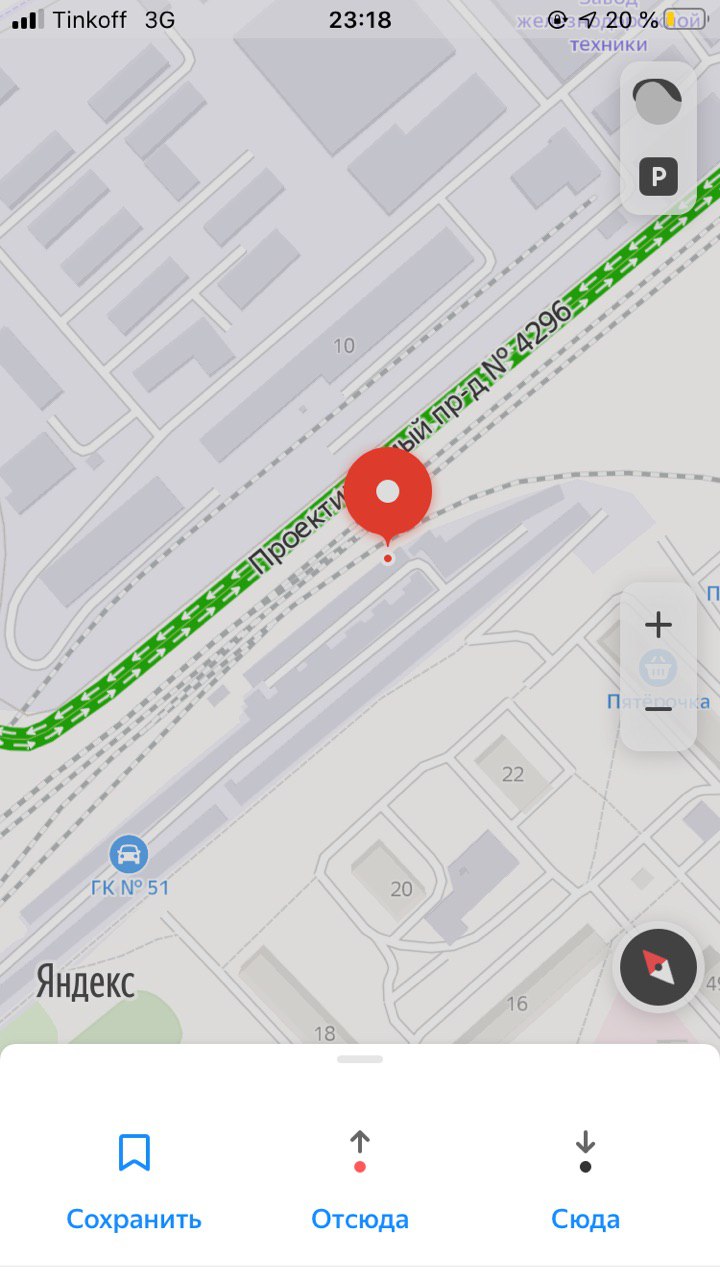Screen dimensions: 720x1280
Task: Zoom out with the minus button
Action: pos(658,709)
